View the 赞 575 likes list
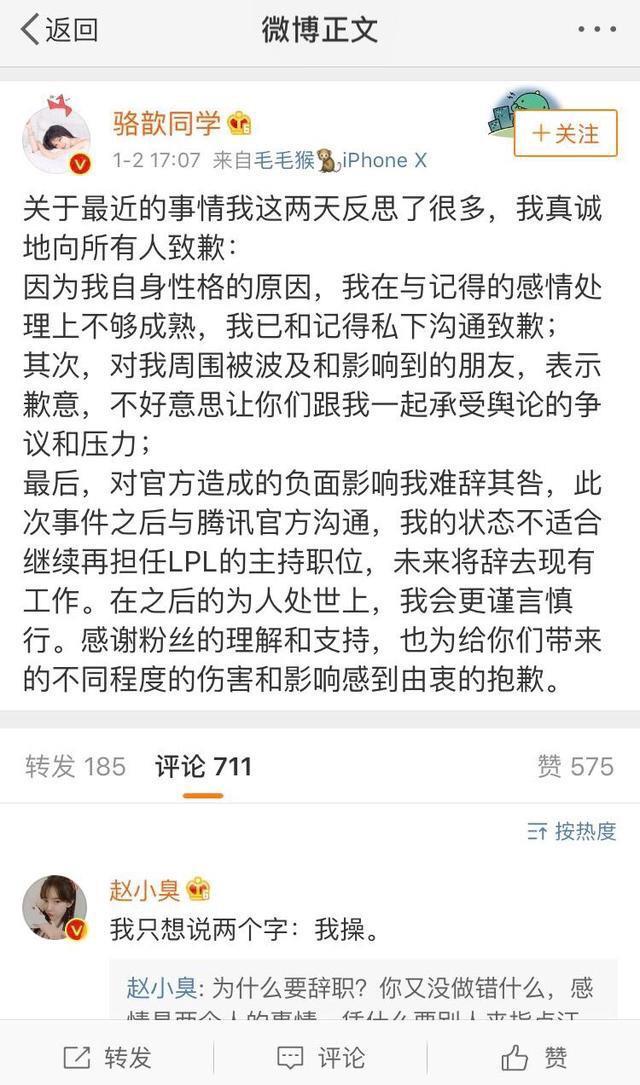The width and height of the screenshot is (640, 1085). pos(576,767)
